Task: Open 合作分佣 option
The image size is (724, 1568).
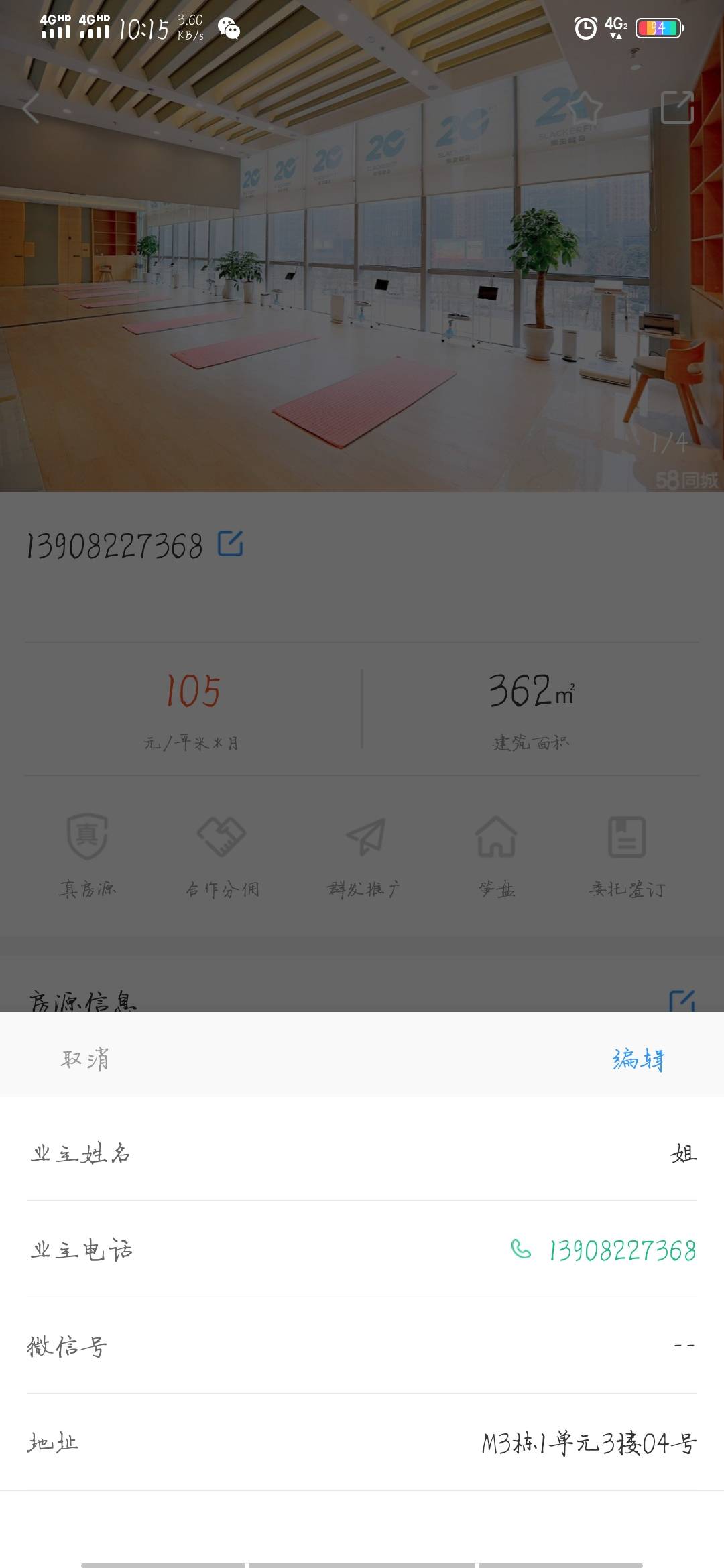Action: click(x=222, y=854)
